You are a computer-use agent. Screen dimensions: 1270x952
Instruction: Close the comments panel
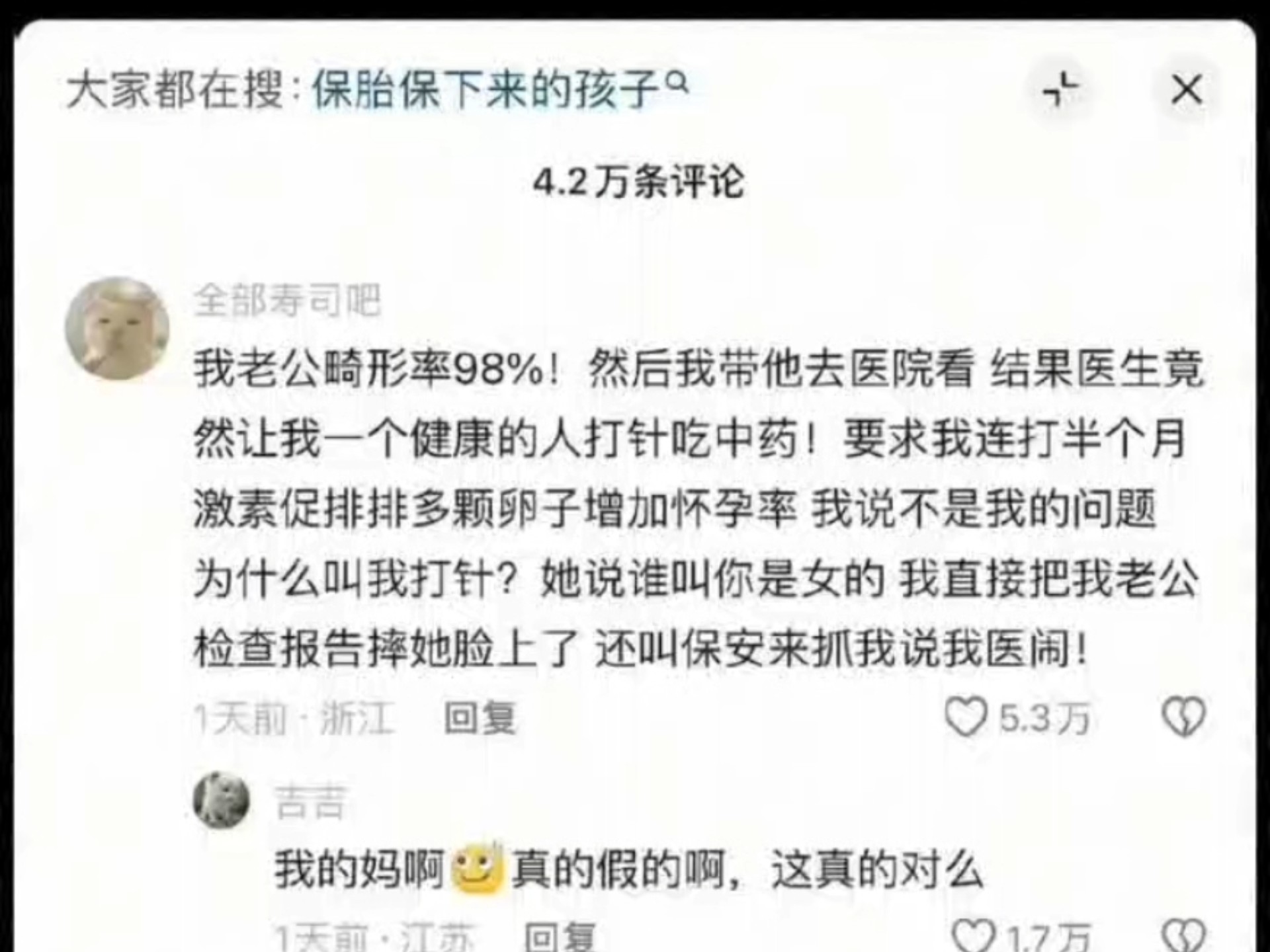(x=1187, y=90)
